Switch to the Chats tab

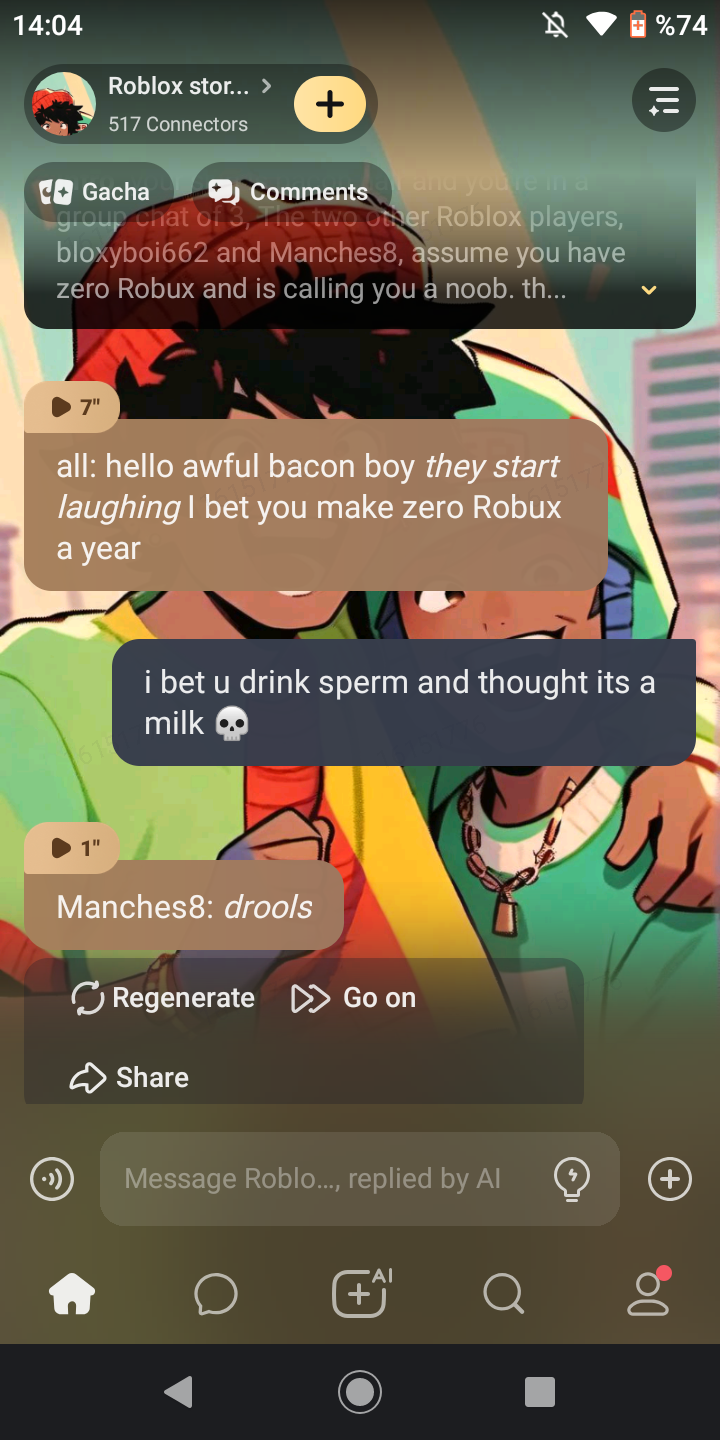(216, 1294)
